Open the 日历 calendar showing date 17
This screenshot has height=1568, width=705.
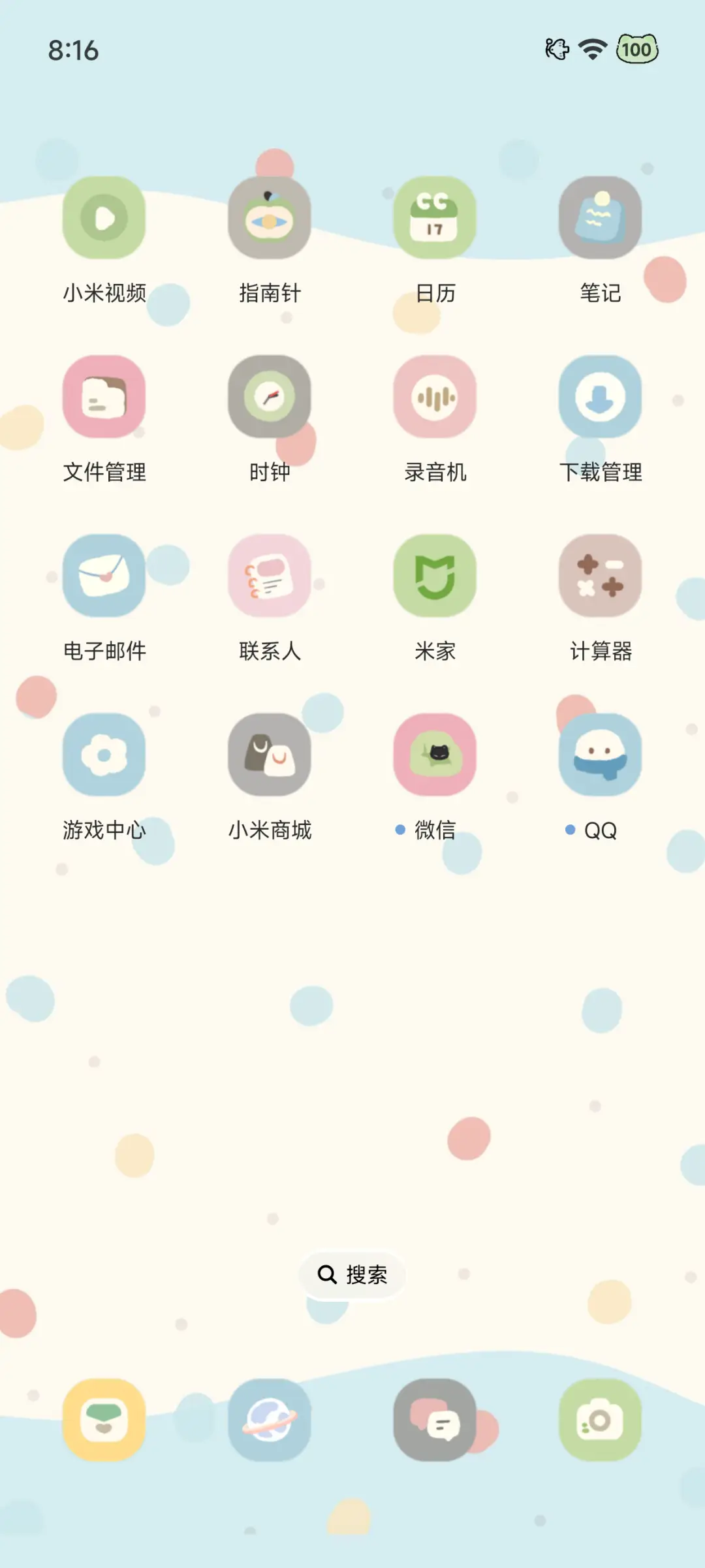435,219
